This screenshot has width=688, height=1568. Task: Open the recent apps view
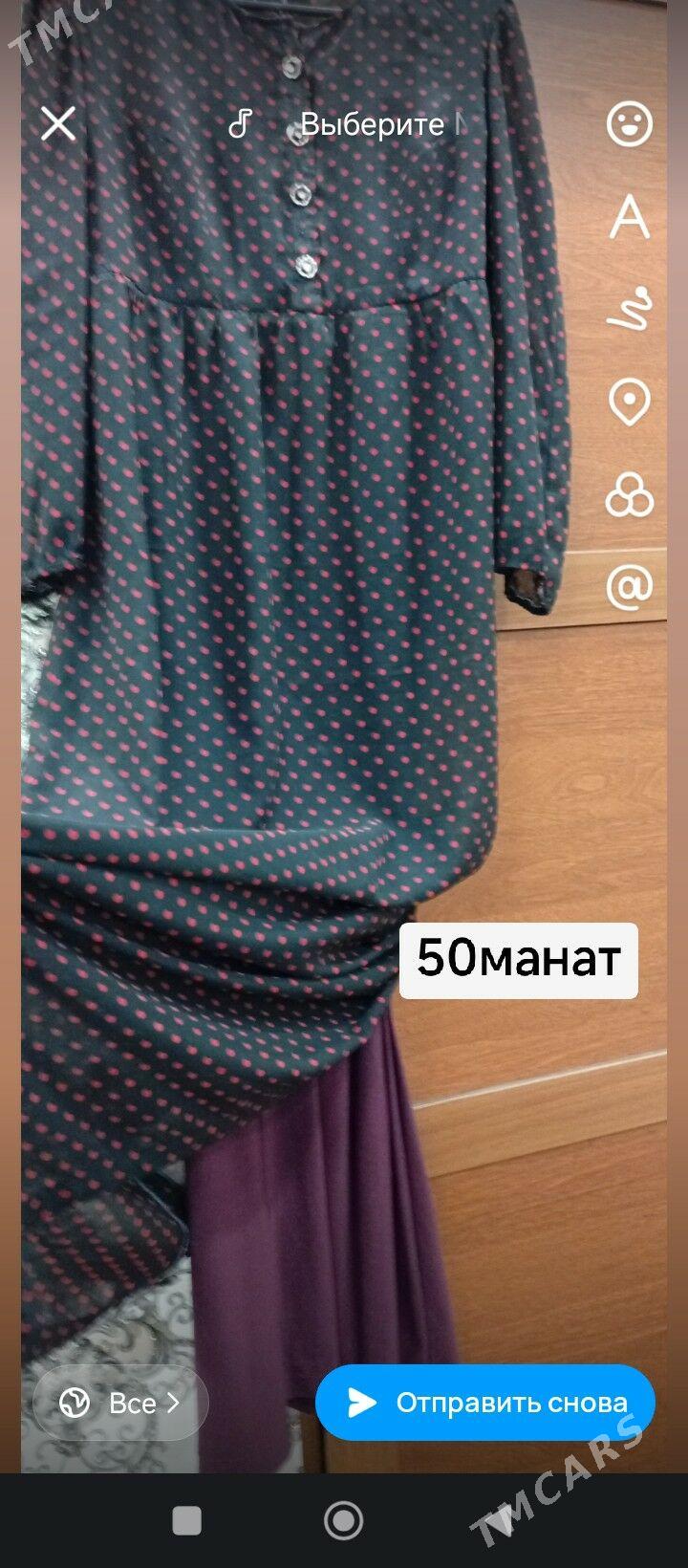tap(186, 1520)
